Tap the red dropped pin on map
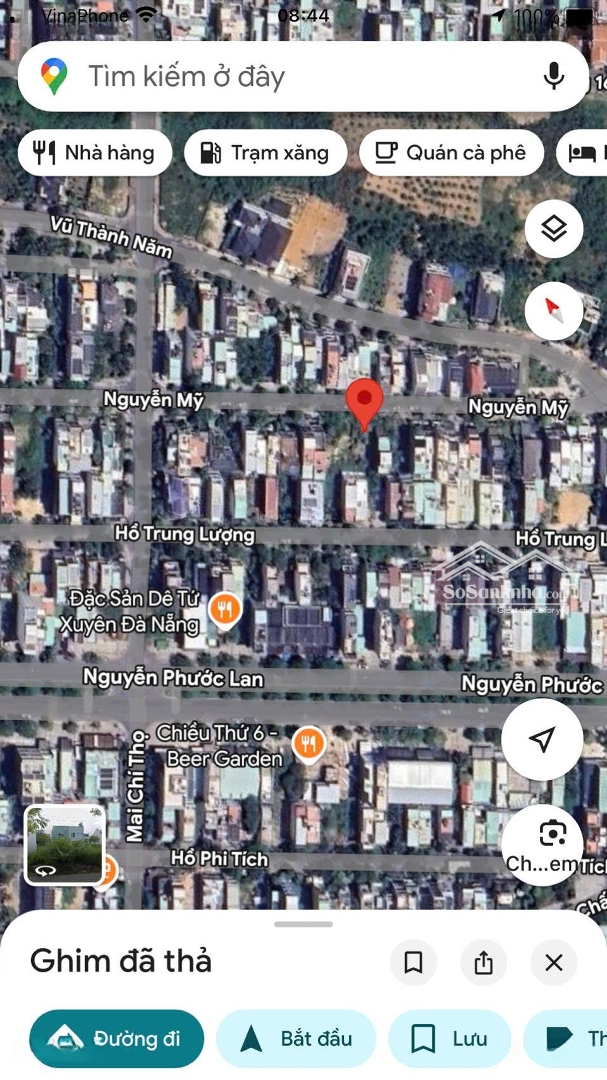 pyautogui.click(x=364, y=402)
